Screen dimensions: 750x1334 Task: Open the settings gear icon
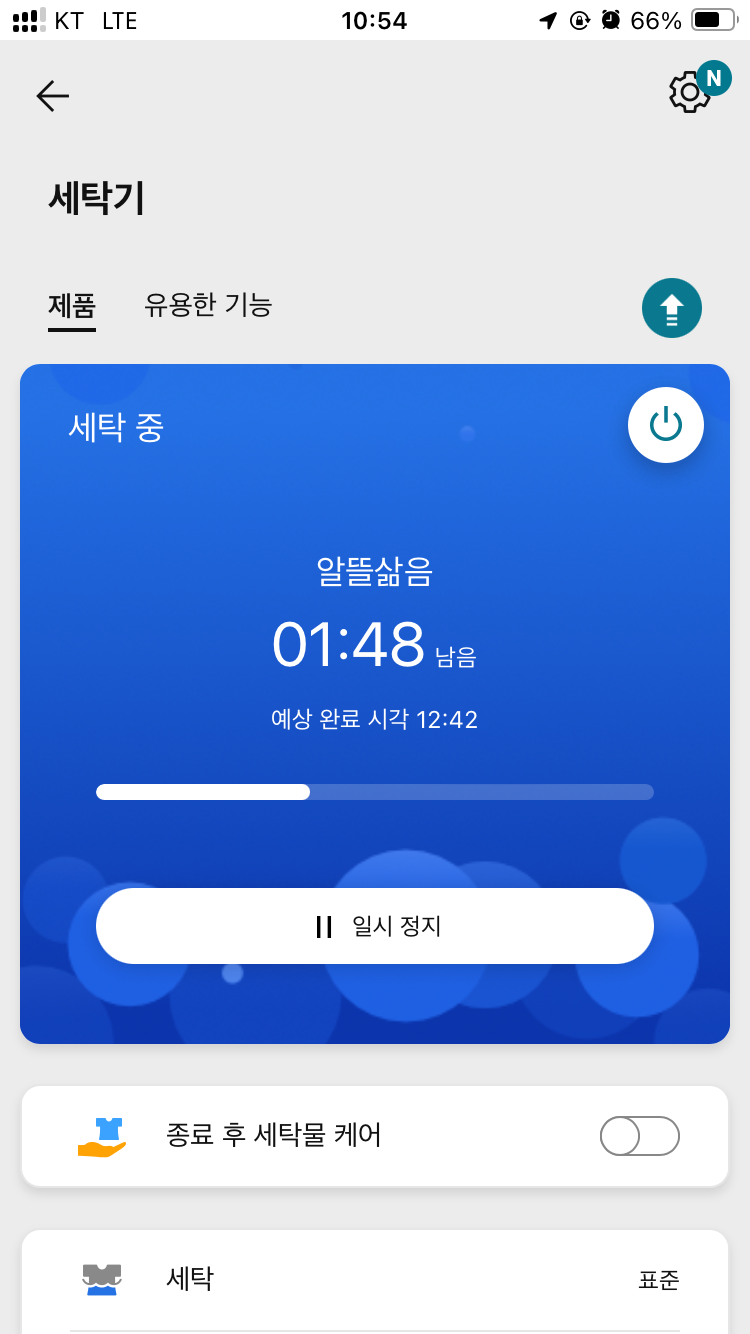[690, 92]
